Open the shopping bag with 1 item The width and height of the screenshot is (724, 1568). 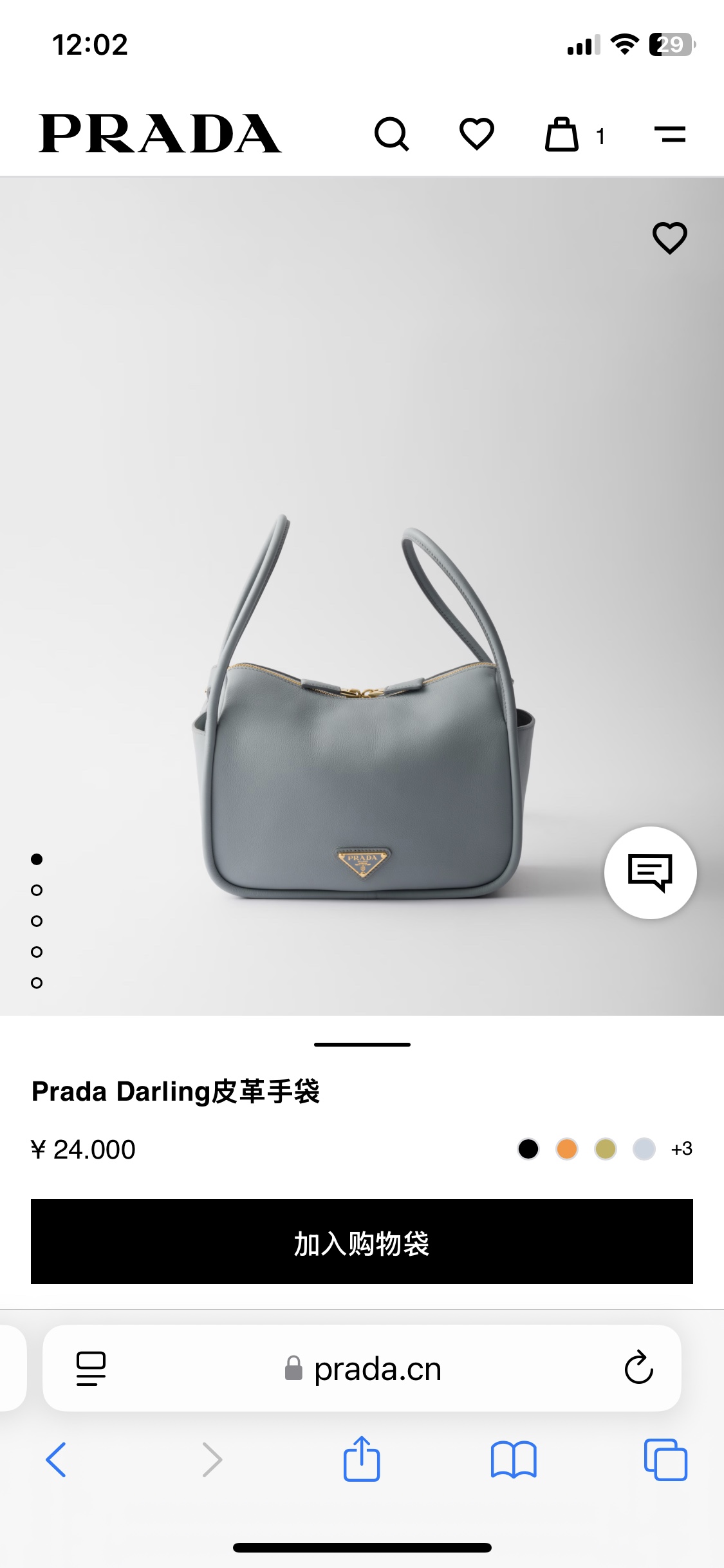(562, 135)
